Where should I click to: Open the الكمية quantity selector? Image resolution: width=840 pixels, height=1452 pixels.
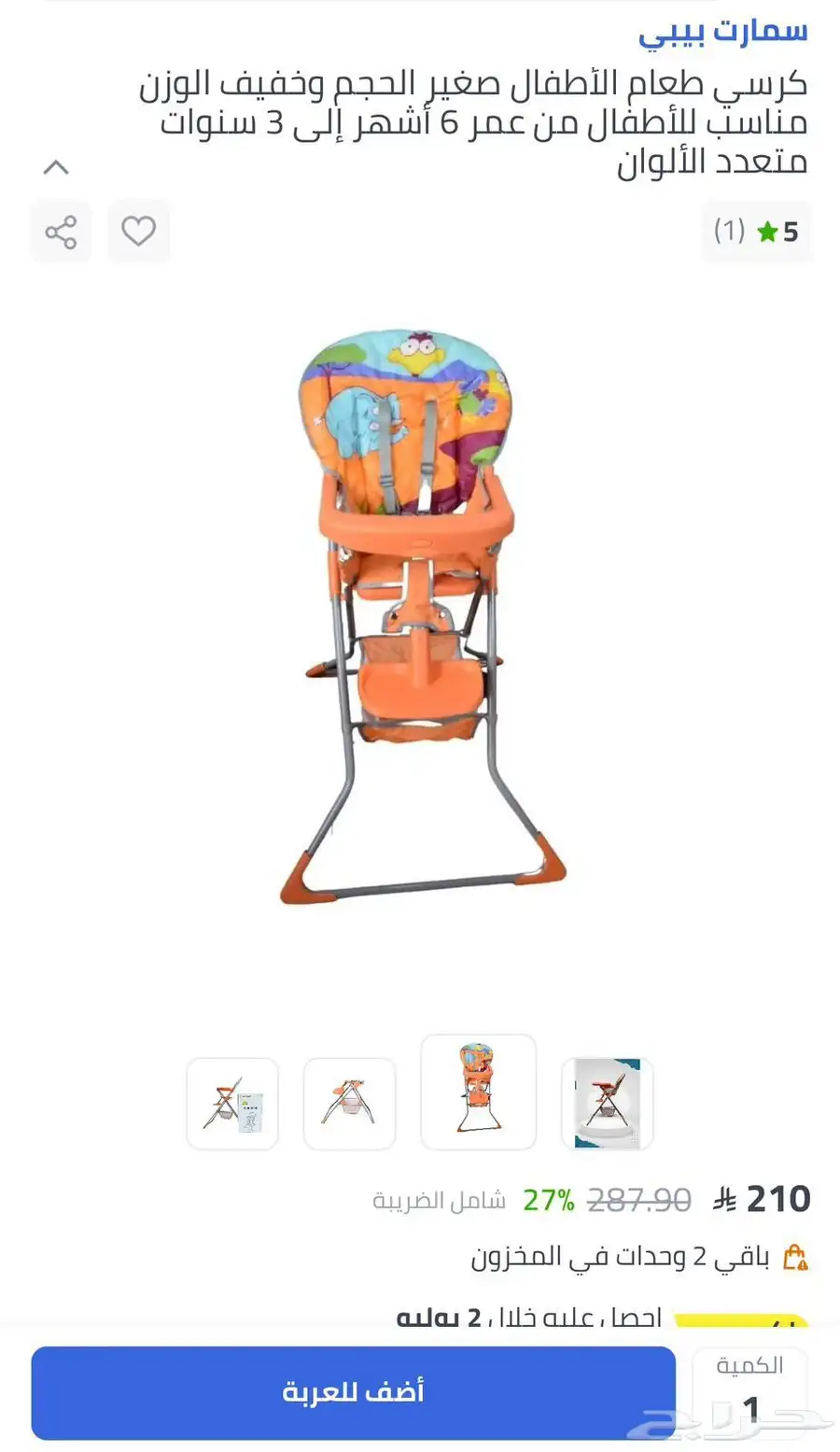click(749, 1389)
